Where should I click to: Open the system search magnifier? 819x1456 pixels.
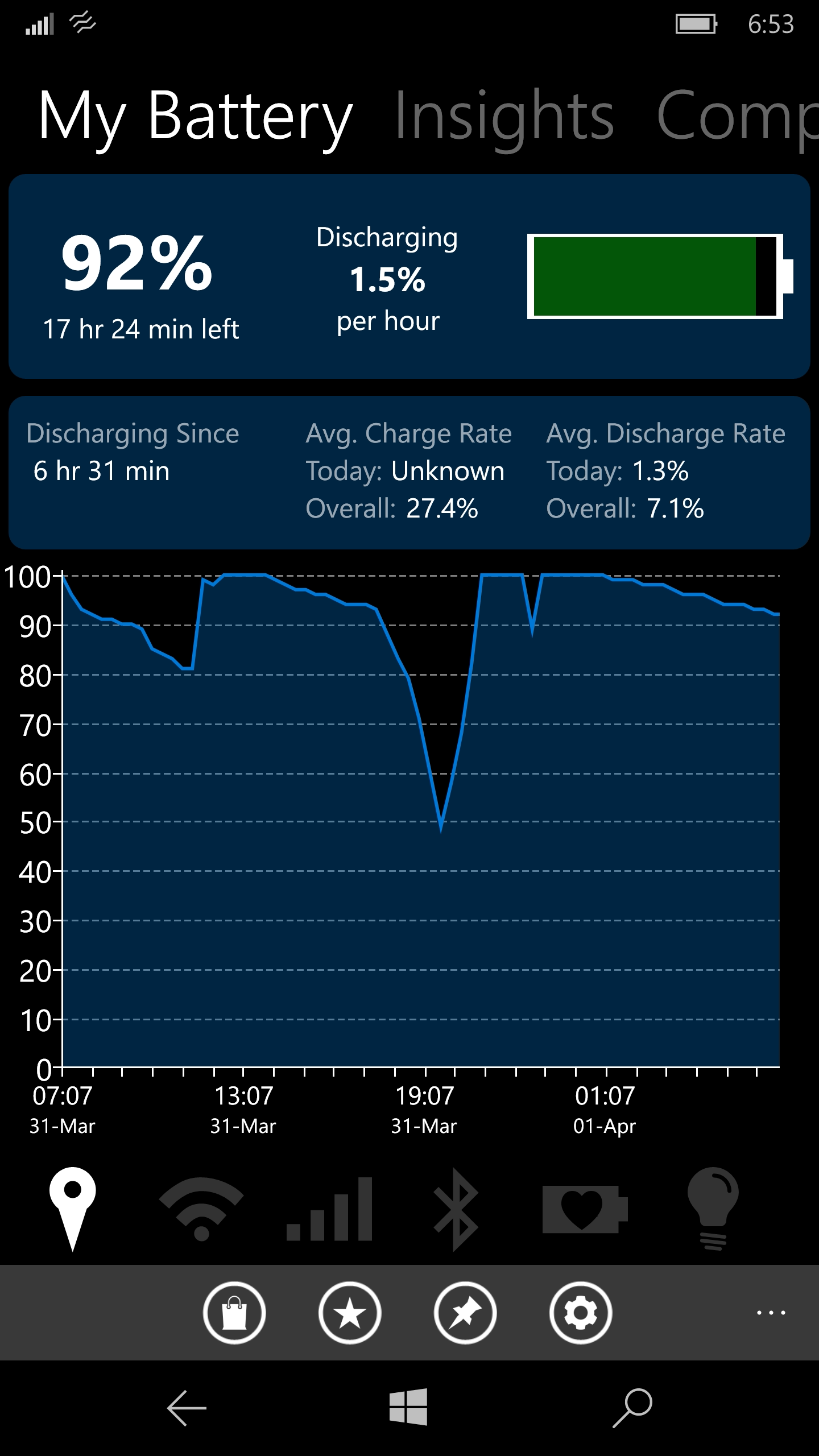click(x=632, y=1408)
